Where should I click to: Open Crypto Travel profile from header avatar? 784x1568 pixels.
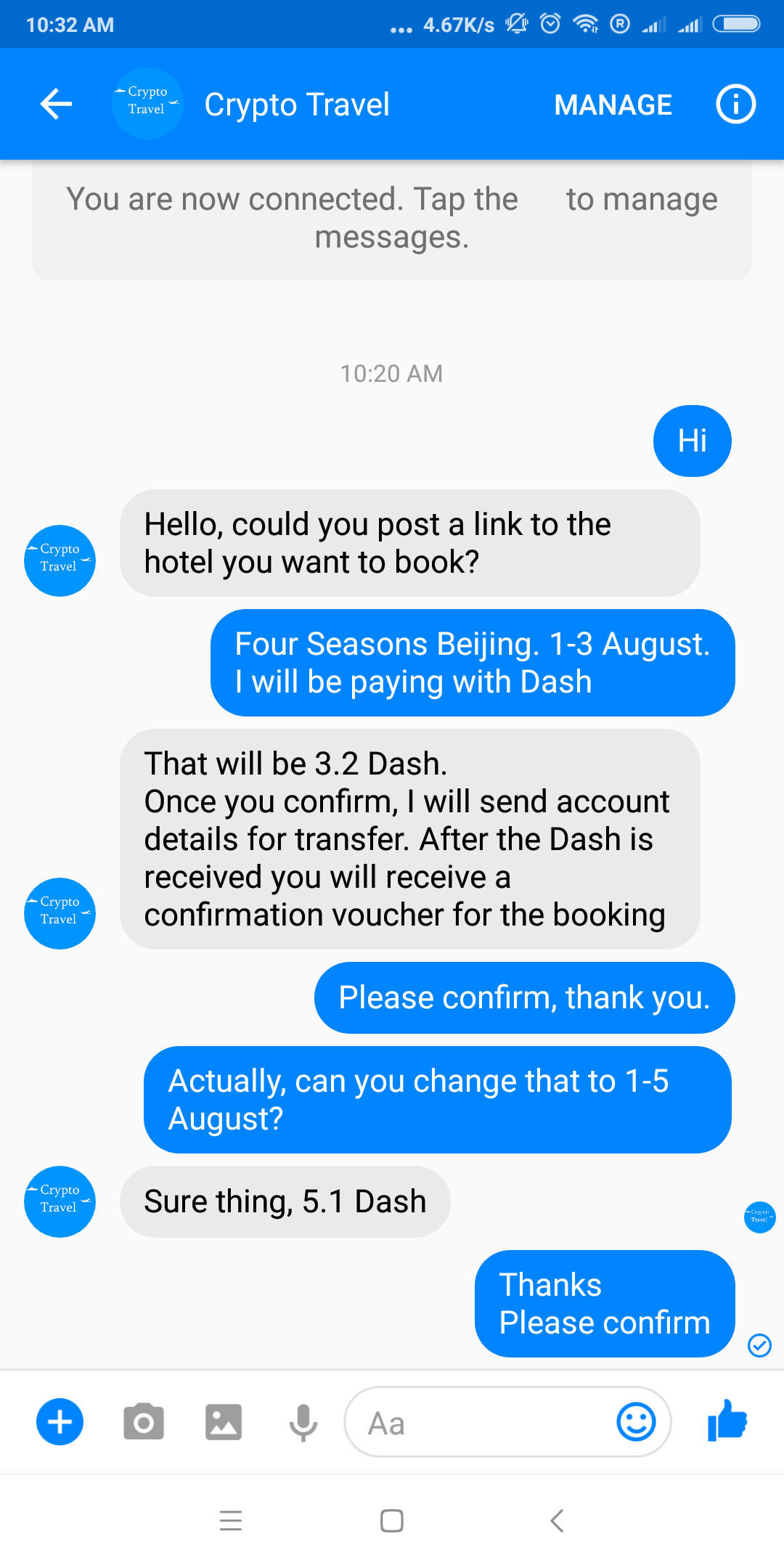click(x=147, y=104)
